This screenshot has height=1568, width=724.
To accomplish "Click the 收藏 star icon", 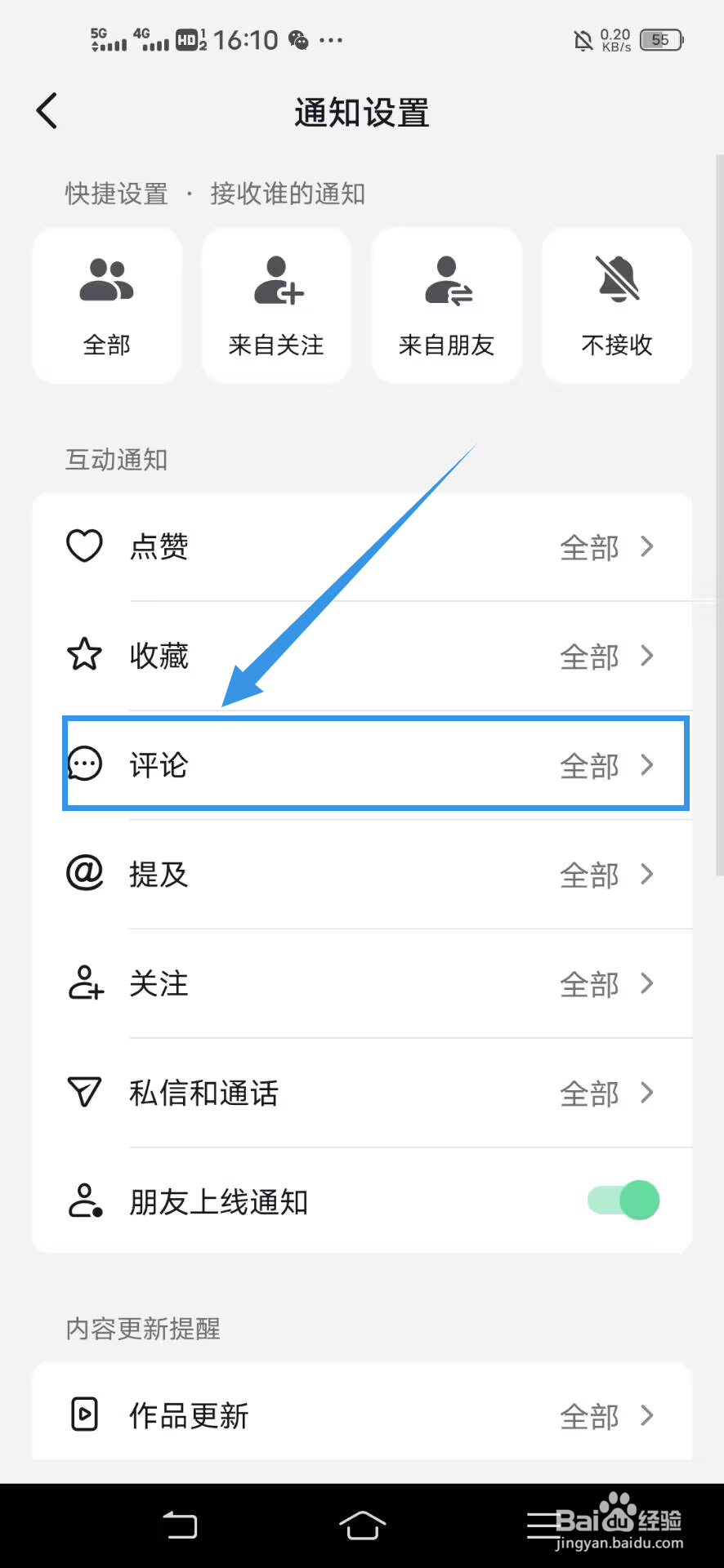I will coord(84,654).
